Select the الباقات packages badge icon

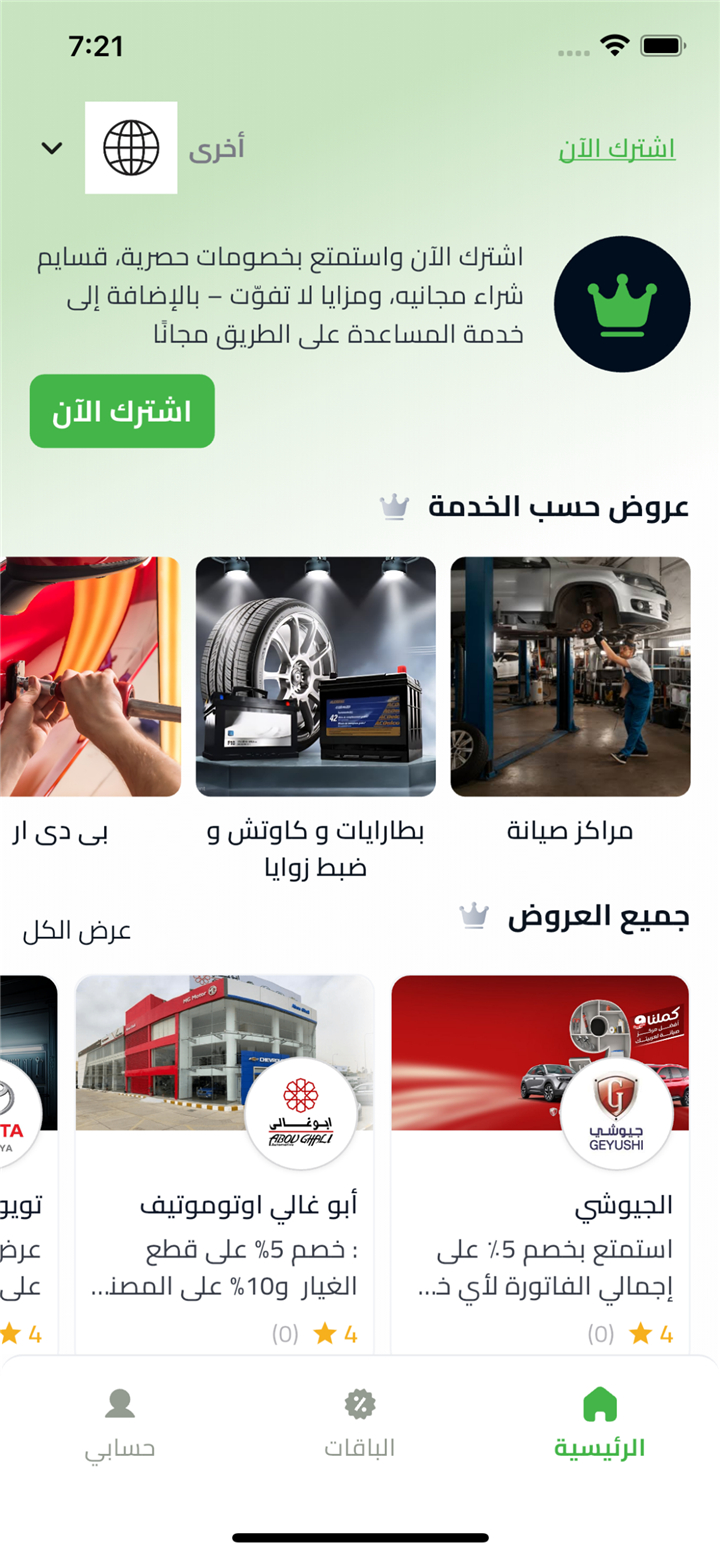[359, 1405]
